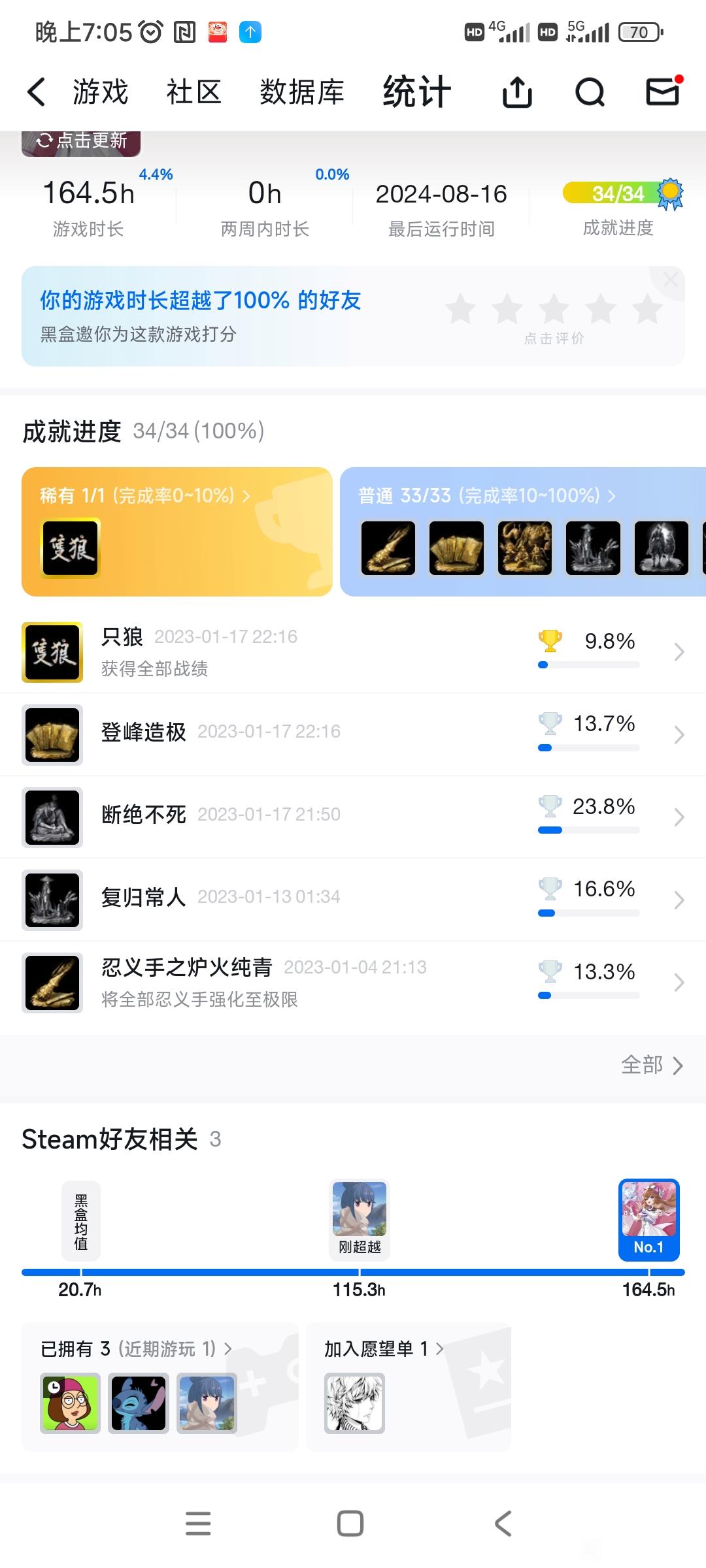Open the 普通 33/33 achievements card
The image size is (706, 1568).
pyautogui.click(x=522, y=531)
